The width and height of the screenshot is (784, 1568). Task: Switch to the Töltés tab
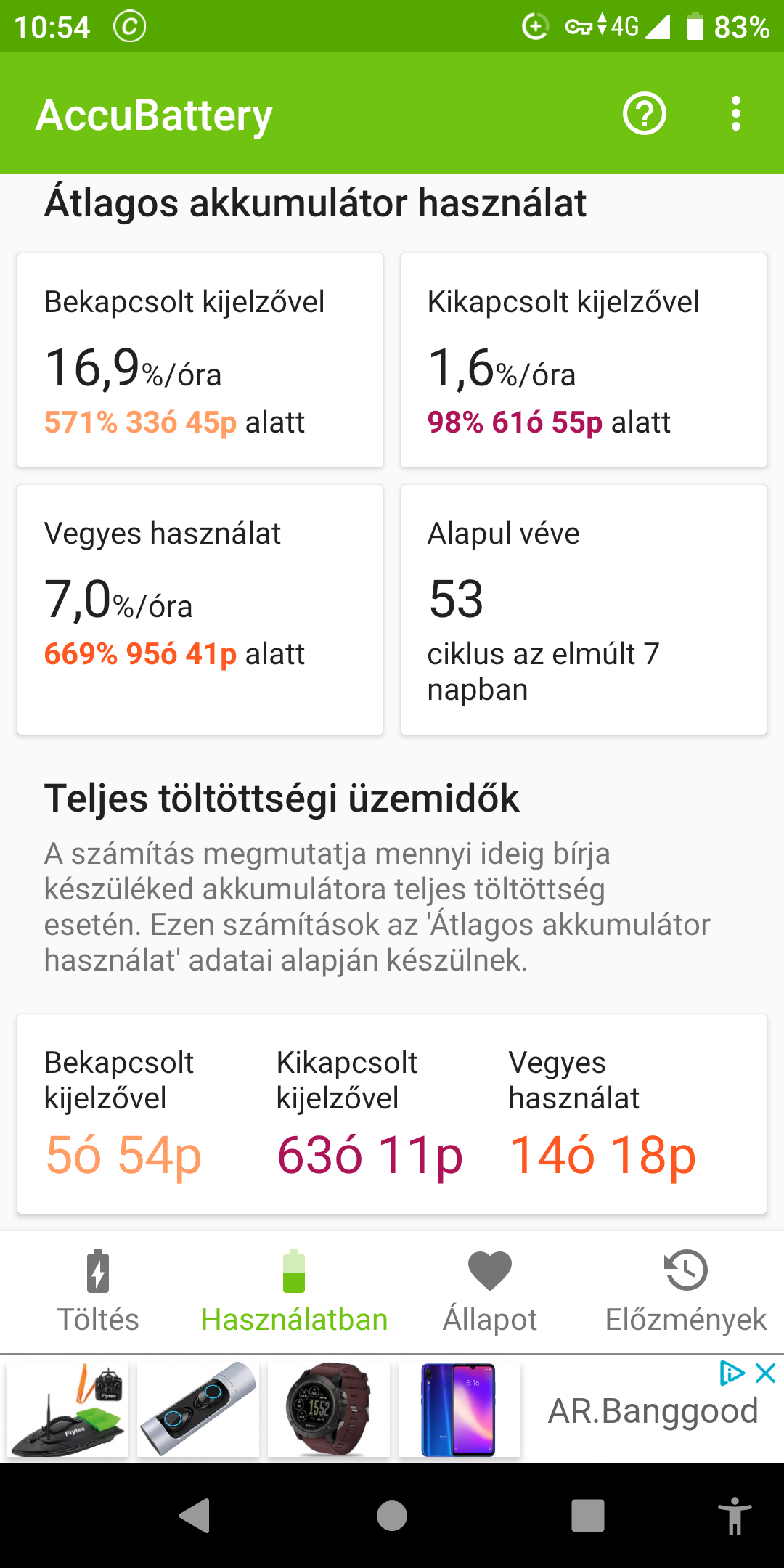click(x=98, y=1292)
